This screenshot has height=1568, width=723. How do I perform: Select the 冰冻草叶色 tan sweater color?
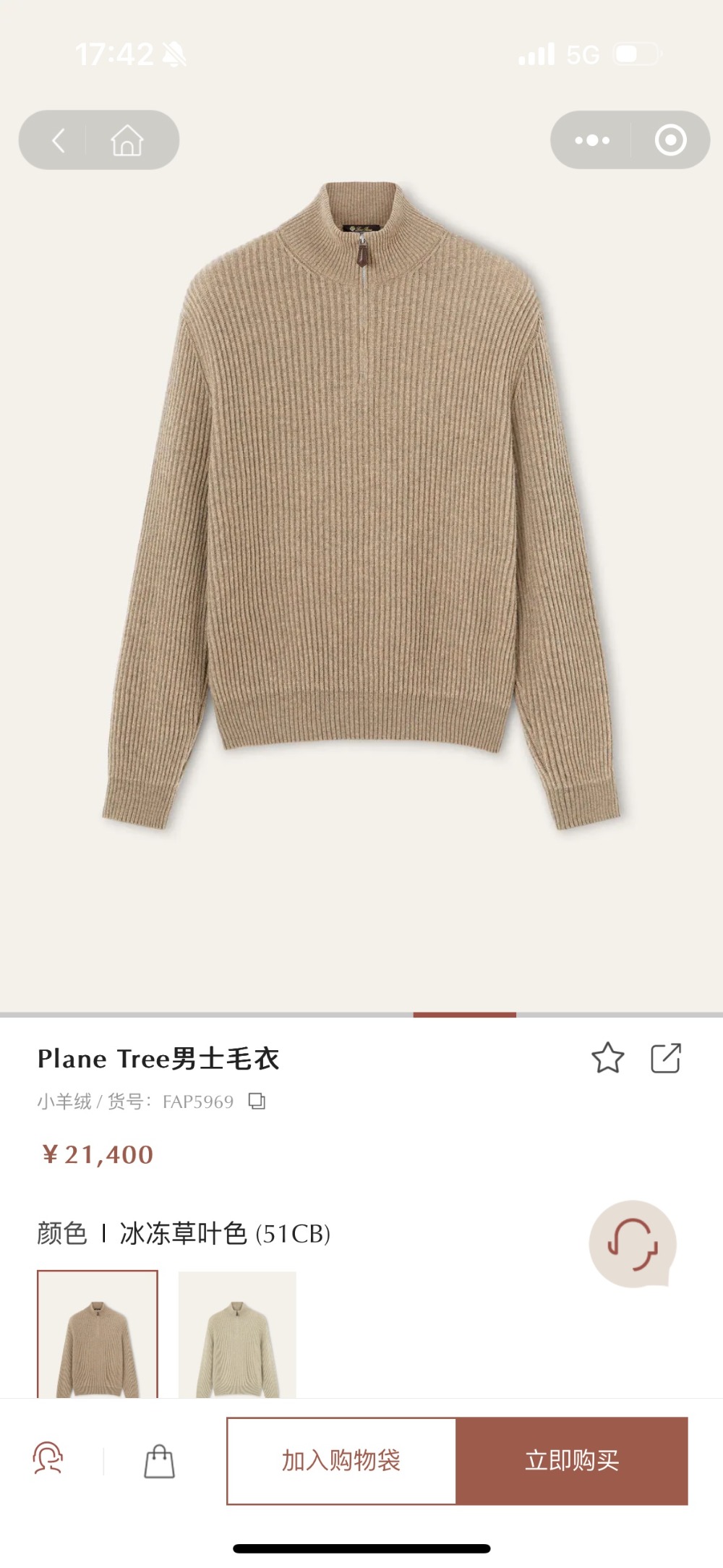tap(98, 1334)
